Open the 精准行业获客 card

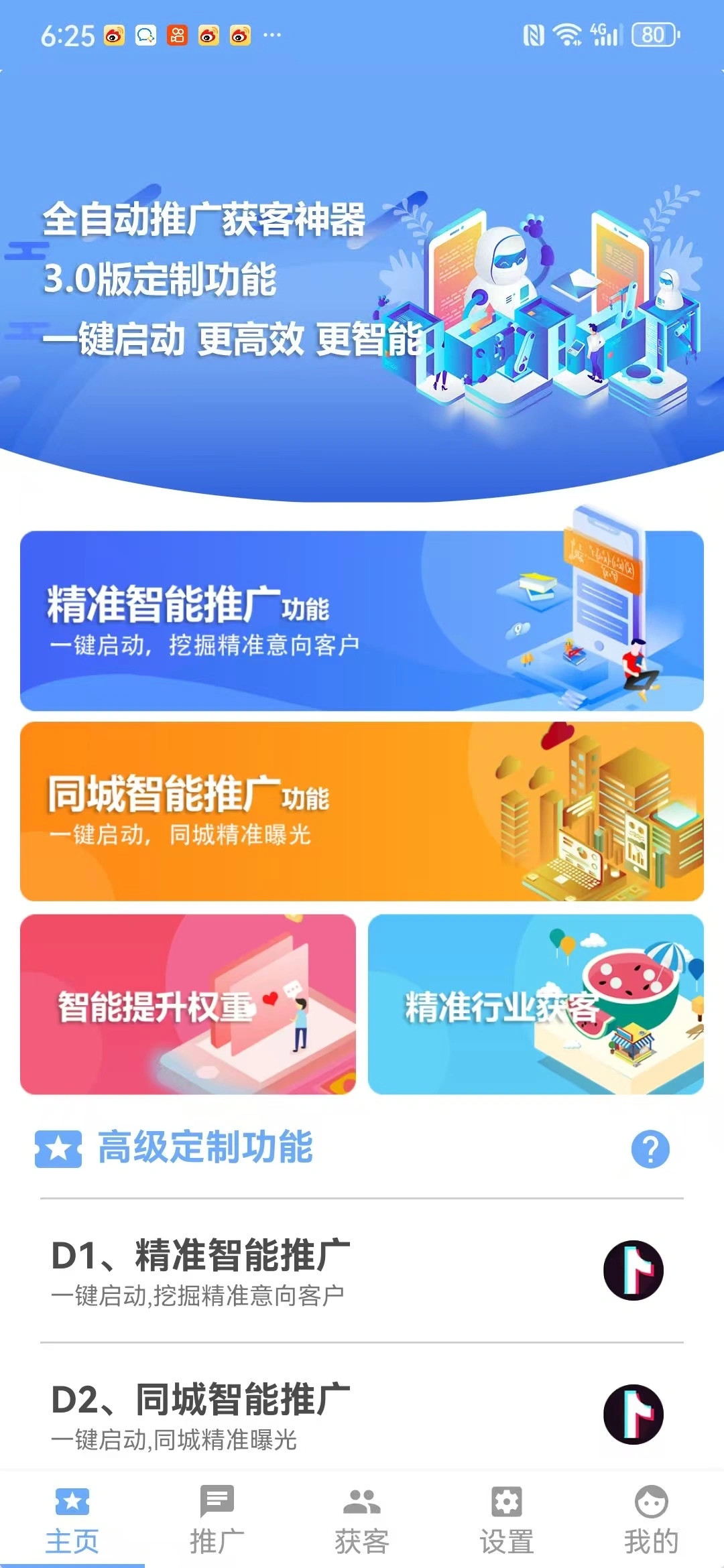(536, 1004)
